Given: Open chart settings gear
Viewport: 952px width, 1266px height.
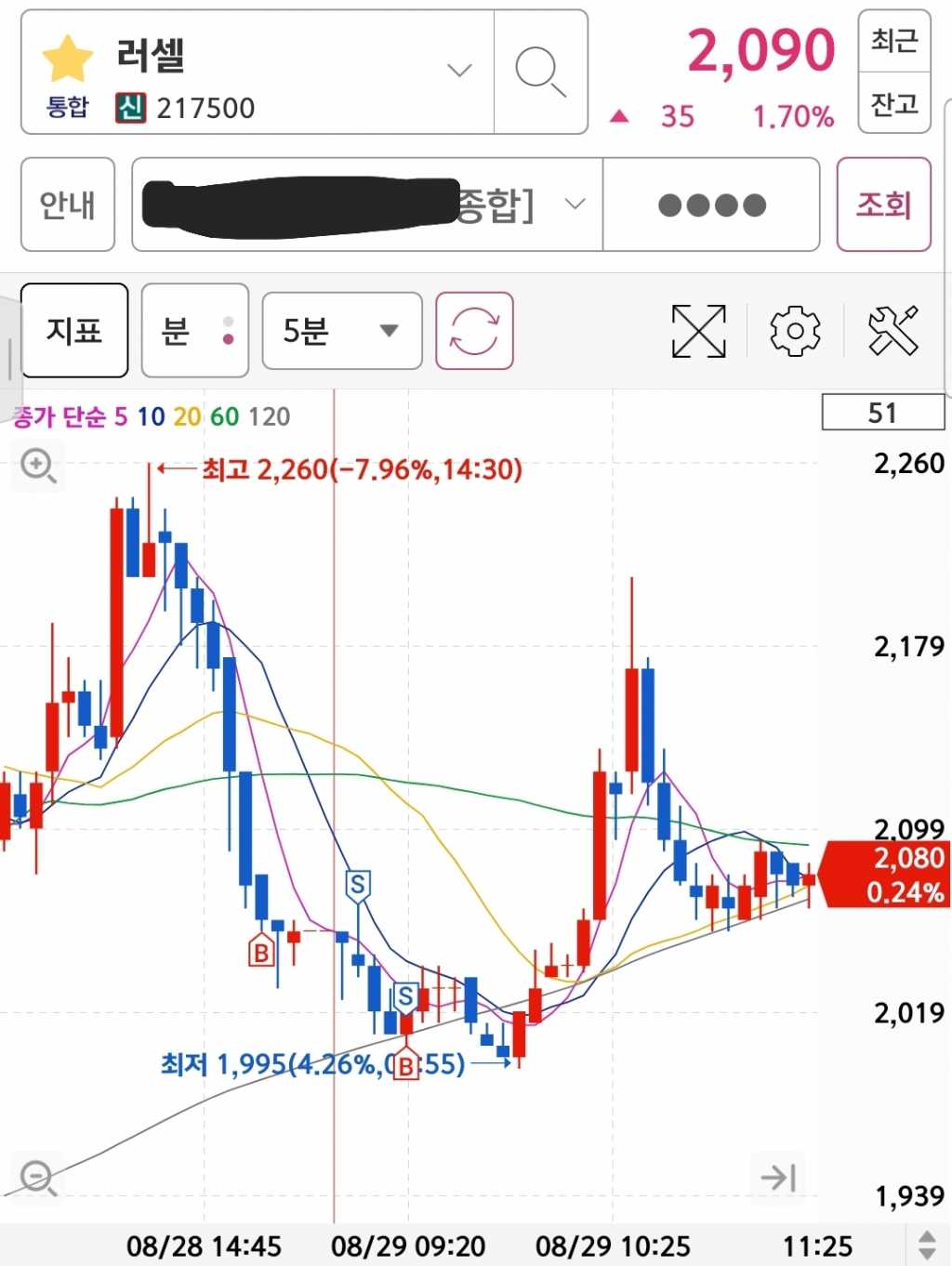Looking at the screenshot, I should 795,331.
